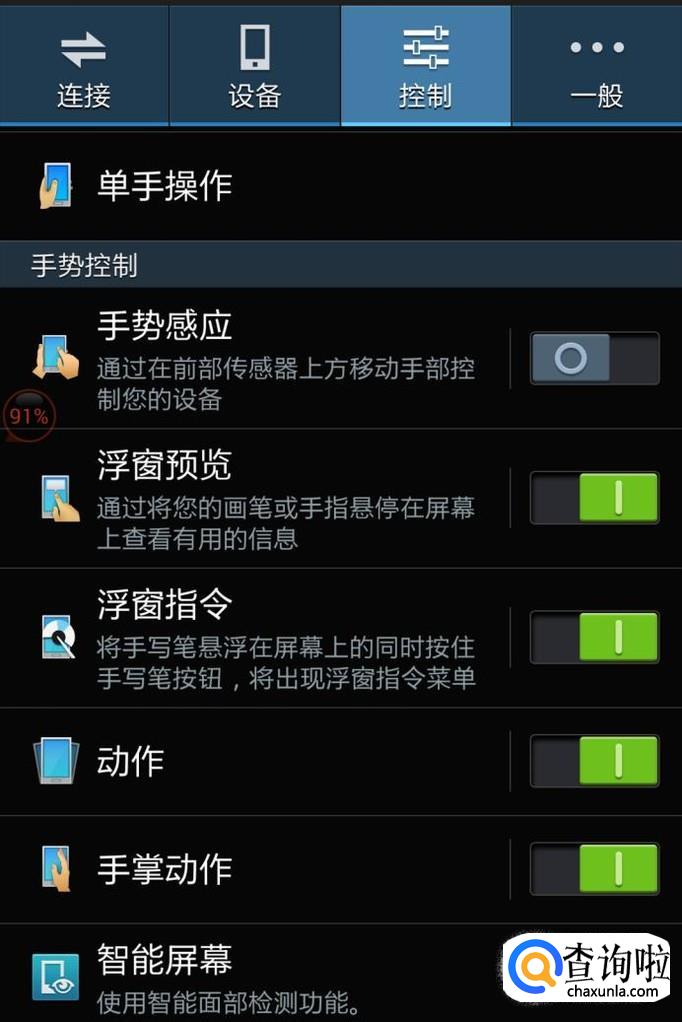Turn off the 浮窗预览 switch
The height and width of the screenshot is (1022, 682).
[595, 497]
